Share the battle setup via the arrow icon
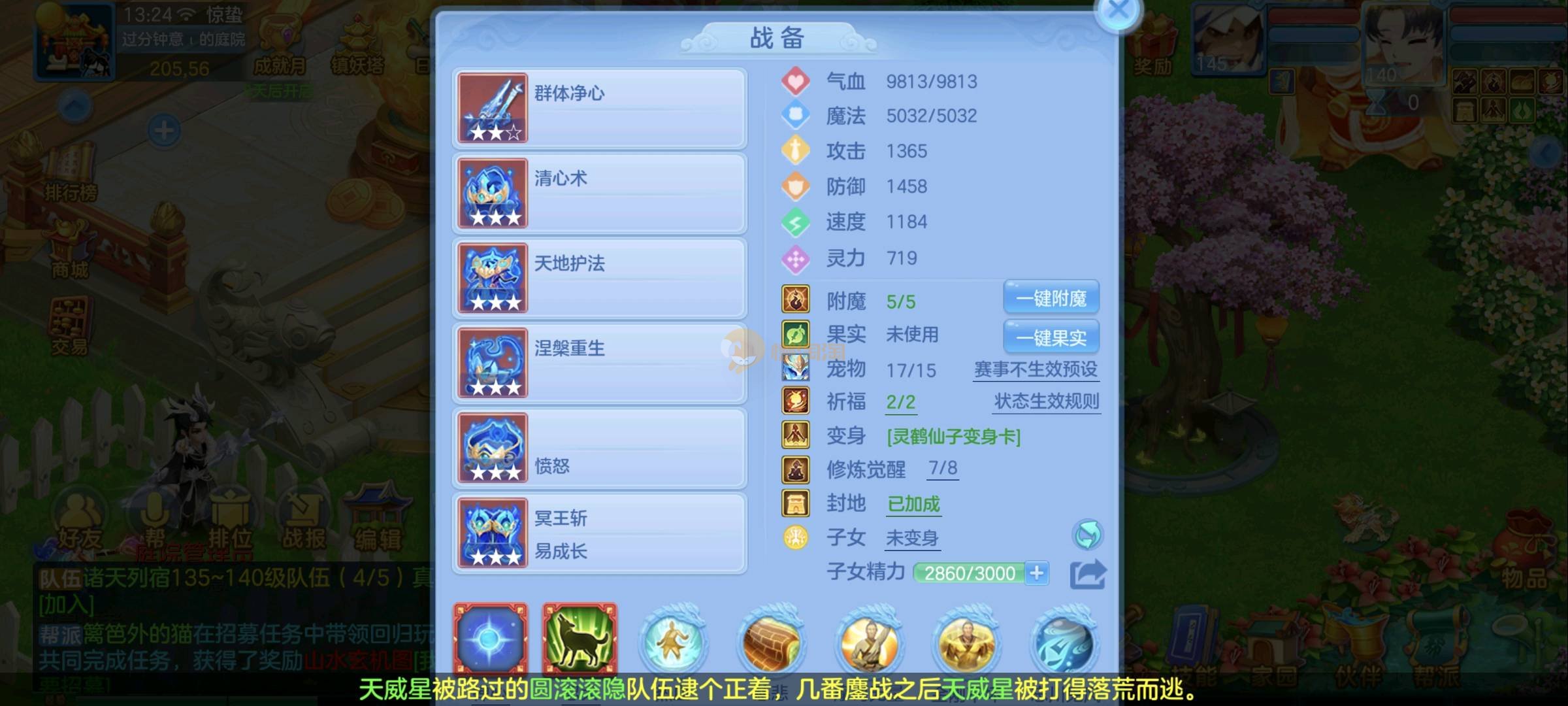The image size is (1568, 706). click(1087, 574)
